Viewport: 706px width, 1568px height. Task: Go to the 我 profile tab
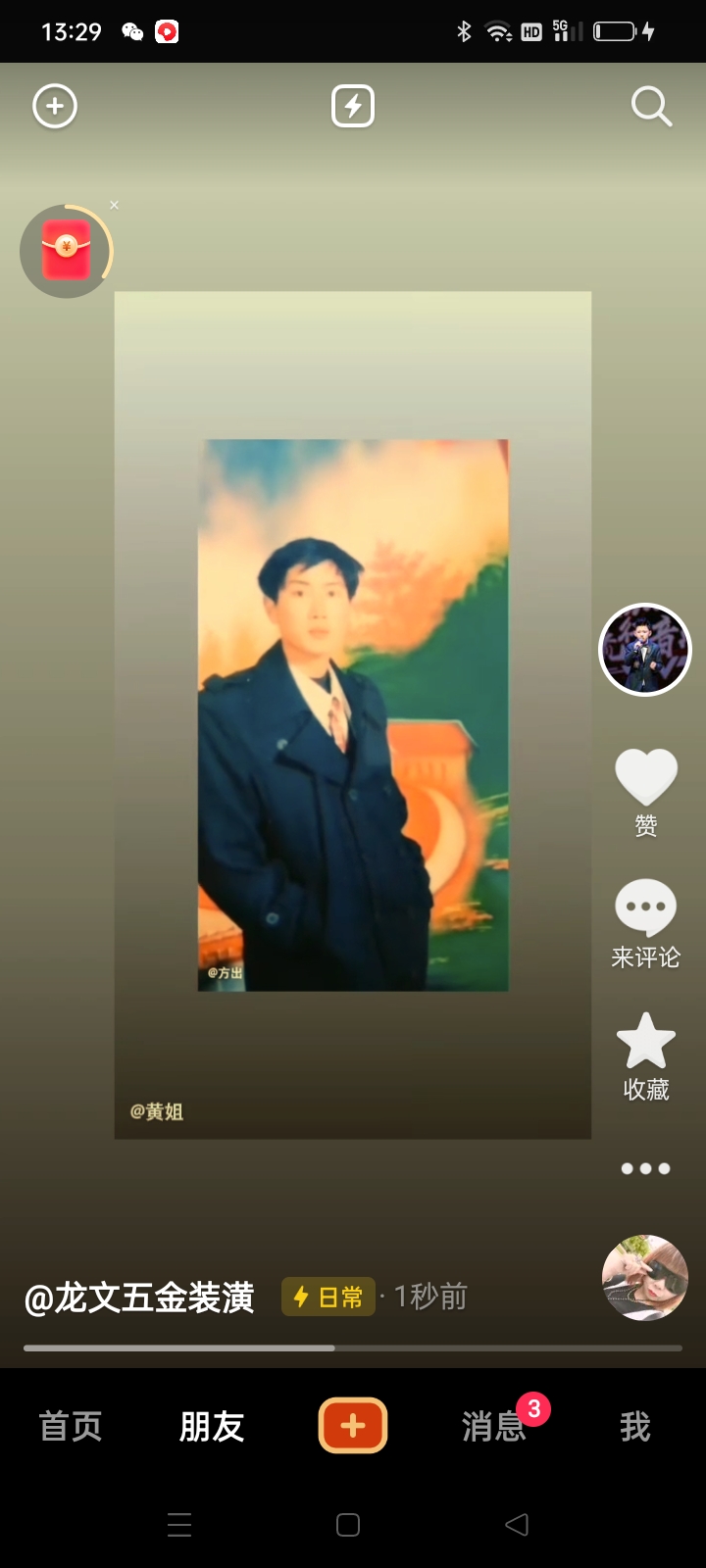[635, 1427]
